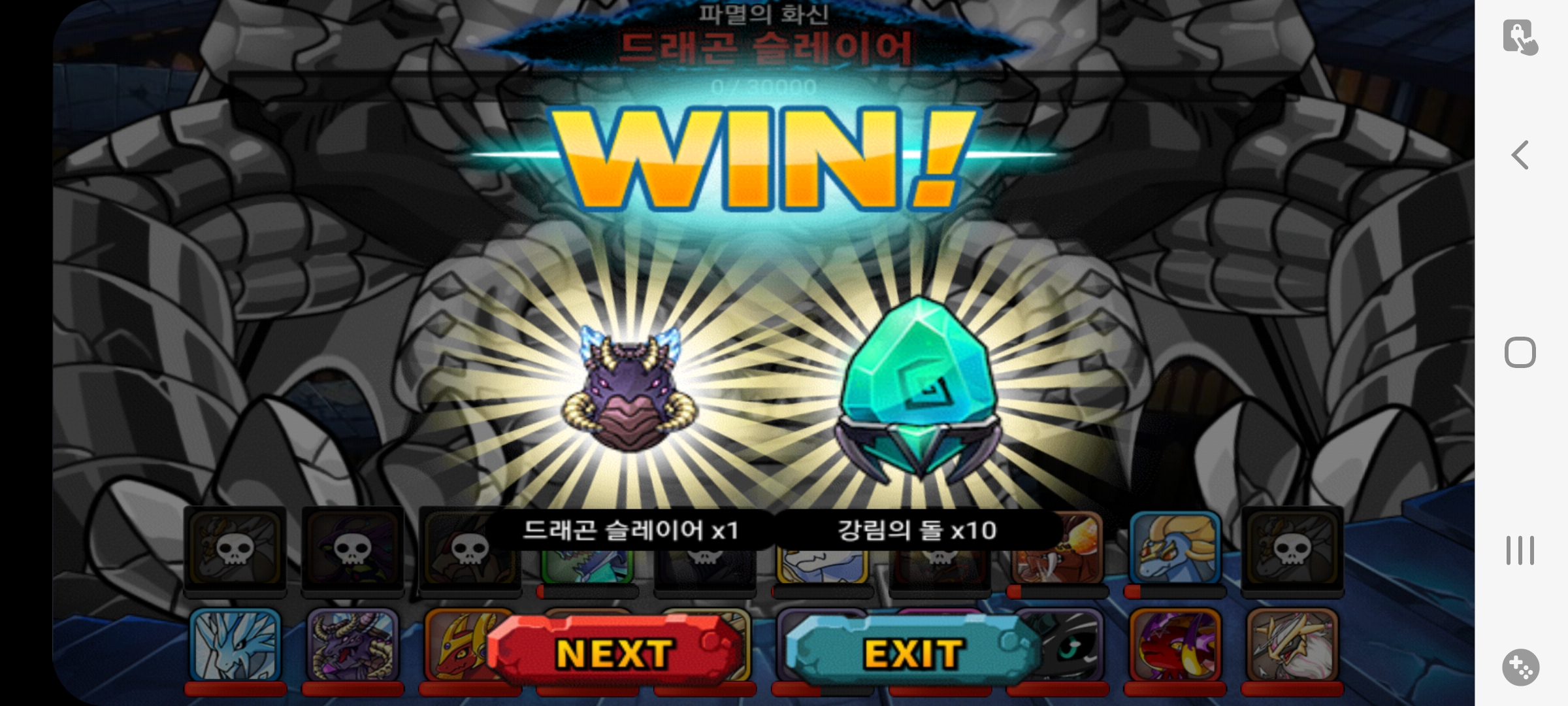Tap the red NEXT button
Viewport: 1568px width, 706px height.
pos(614,652)
